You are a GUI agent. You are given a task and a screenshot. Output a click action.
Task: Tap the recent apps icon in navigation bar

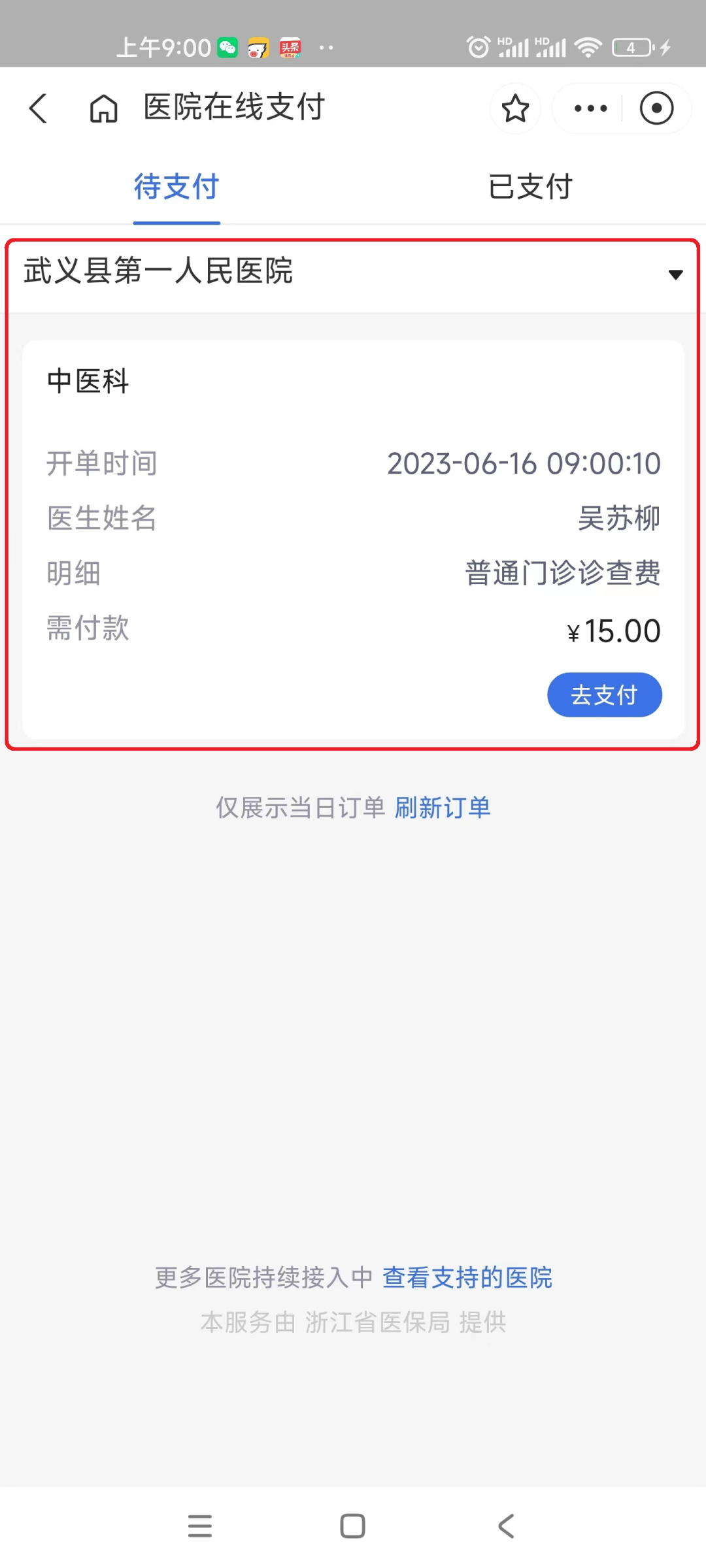coord(199,1526)
